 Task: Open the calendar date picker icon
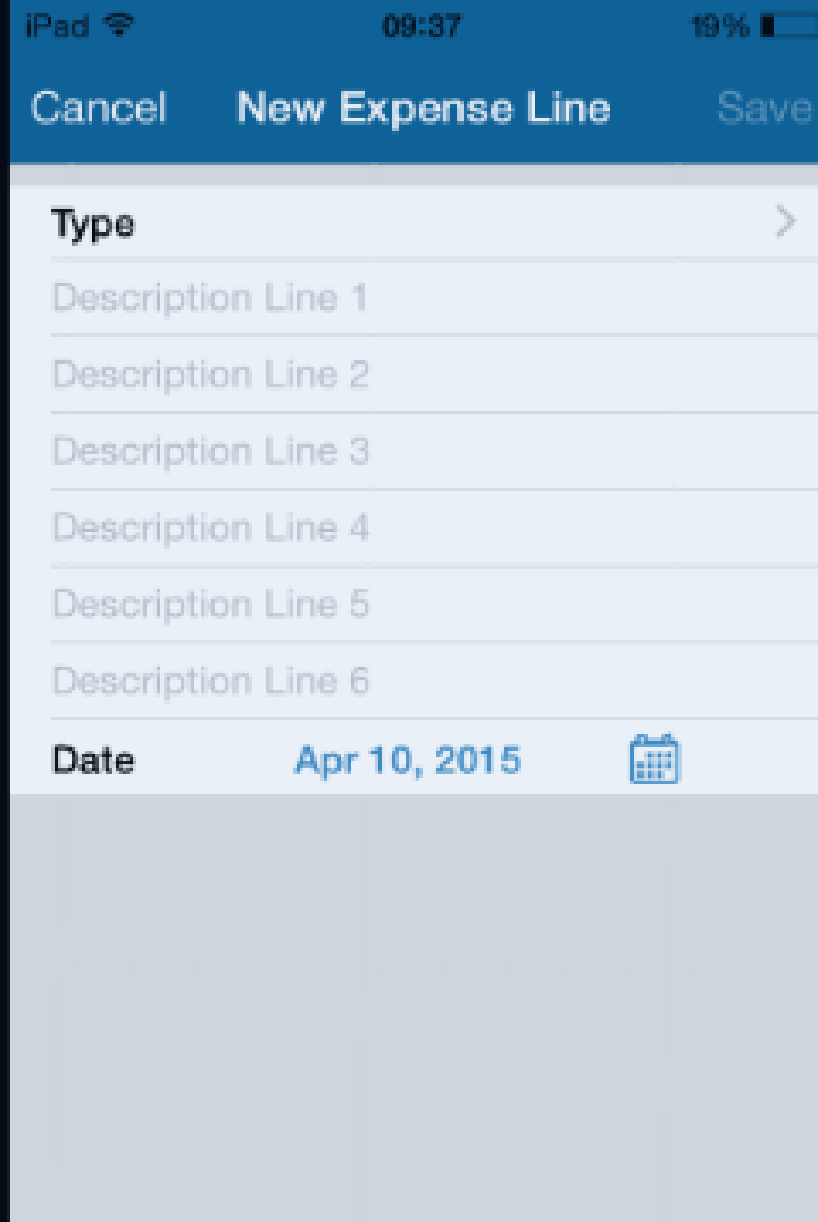[x=654, y=760]
